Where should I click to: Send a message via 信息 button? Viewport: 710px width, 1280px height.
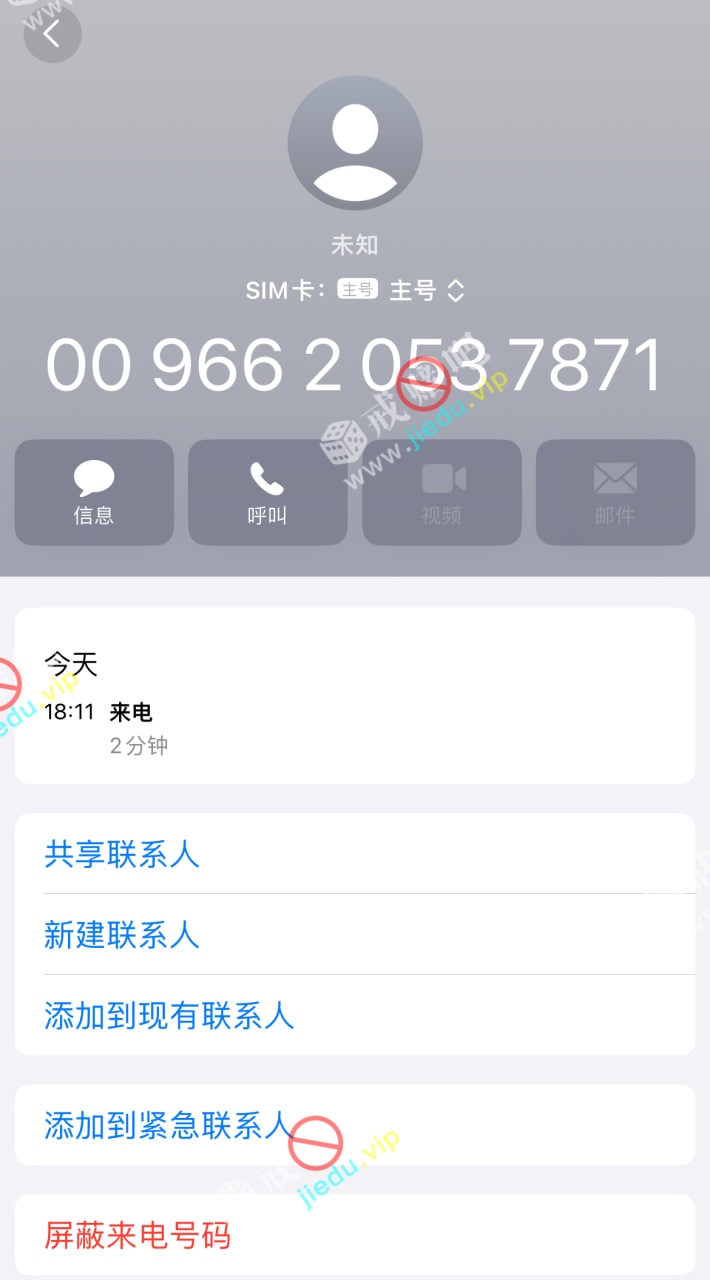(94, 493)
